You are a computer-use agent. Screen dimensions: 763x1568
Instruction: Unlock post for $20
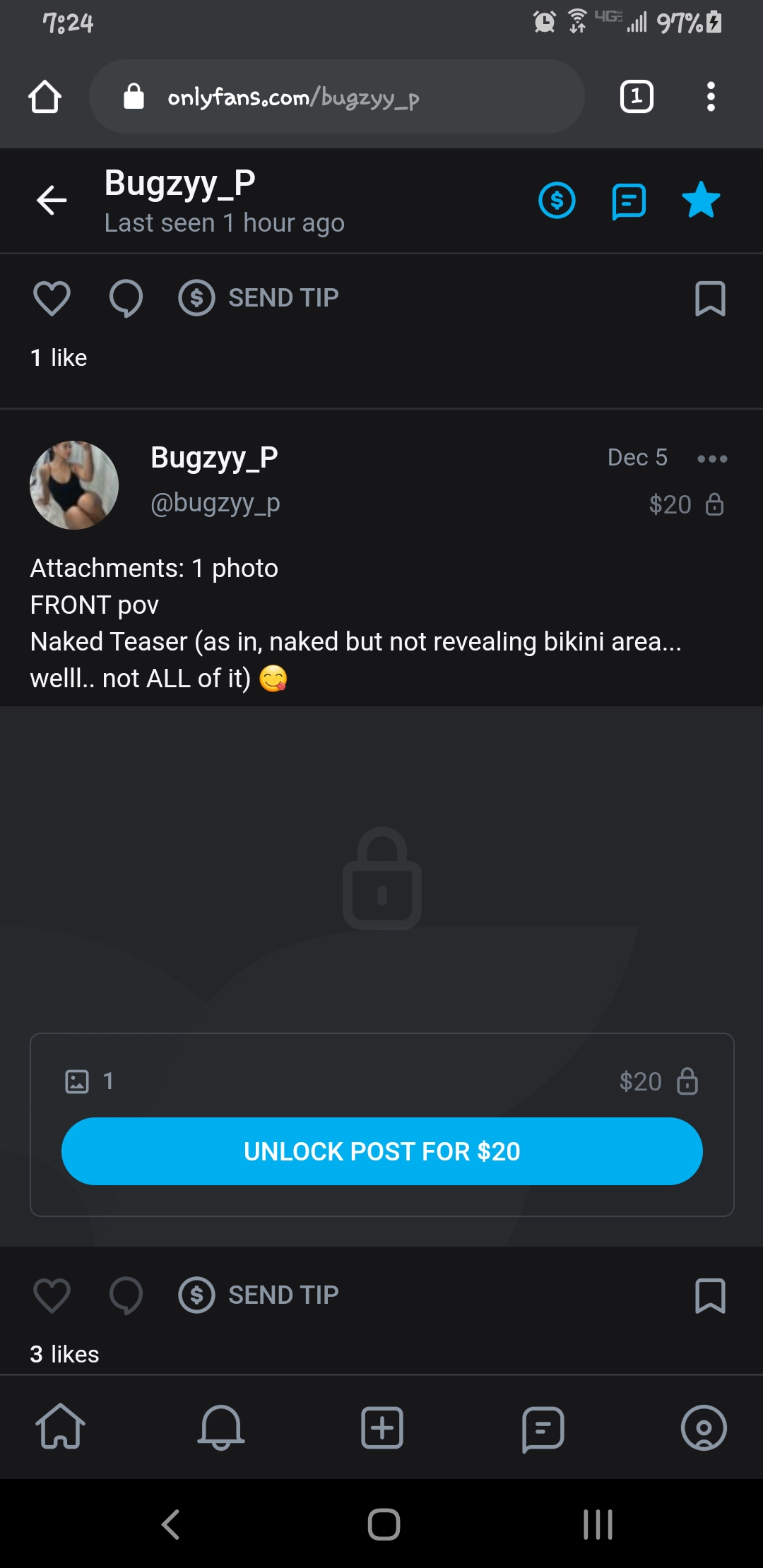pyautogui.click(x=382, y=1151)
